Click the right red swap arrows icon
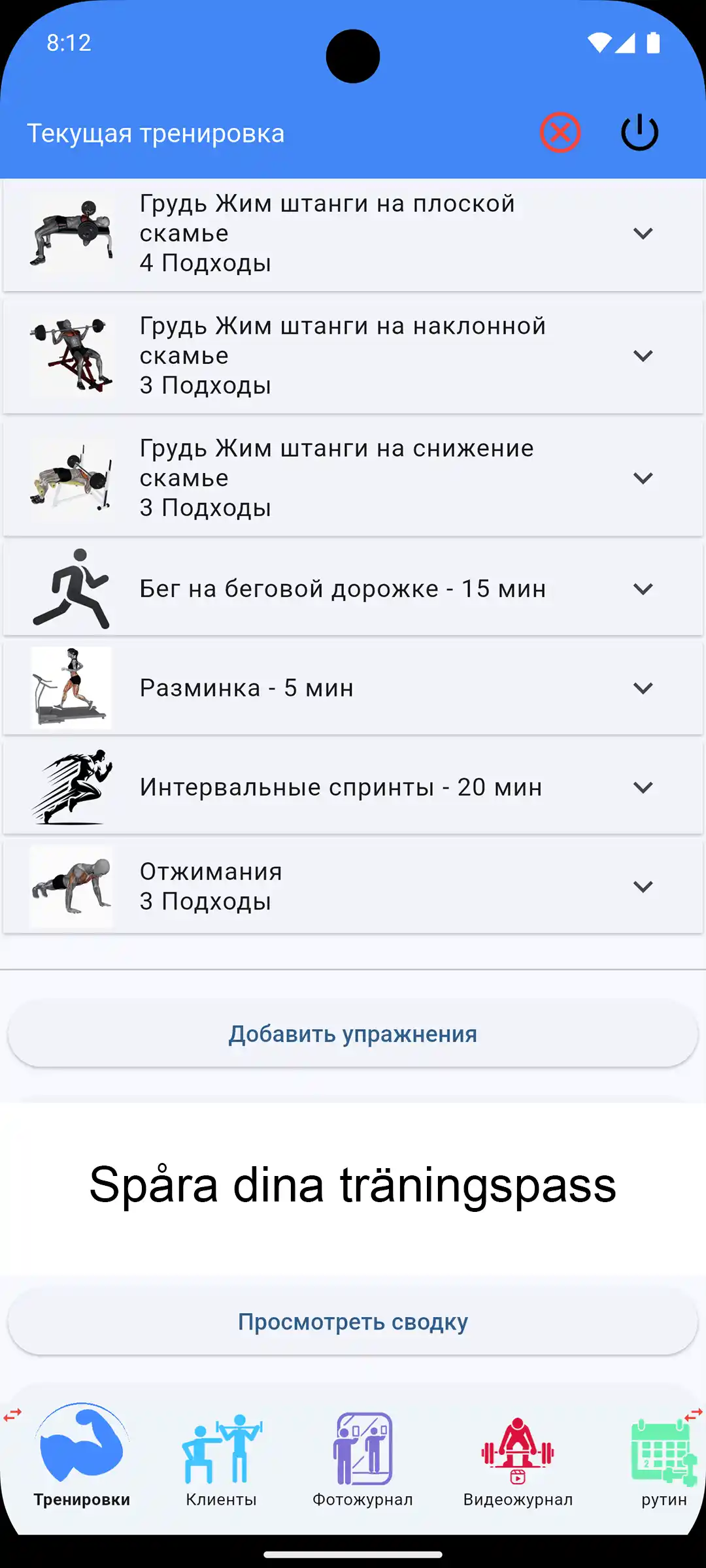Screen dimensions: 706x1568 pyautogui.click(x=694, y=1413)
